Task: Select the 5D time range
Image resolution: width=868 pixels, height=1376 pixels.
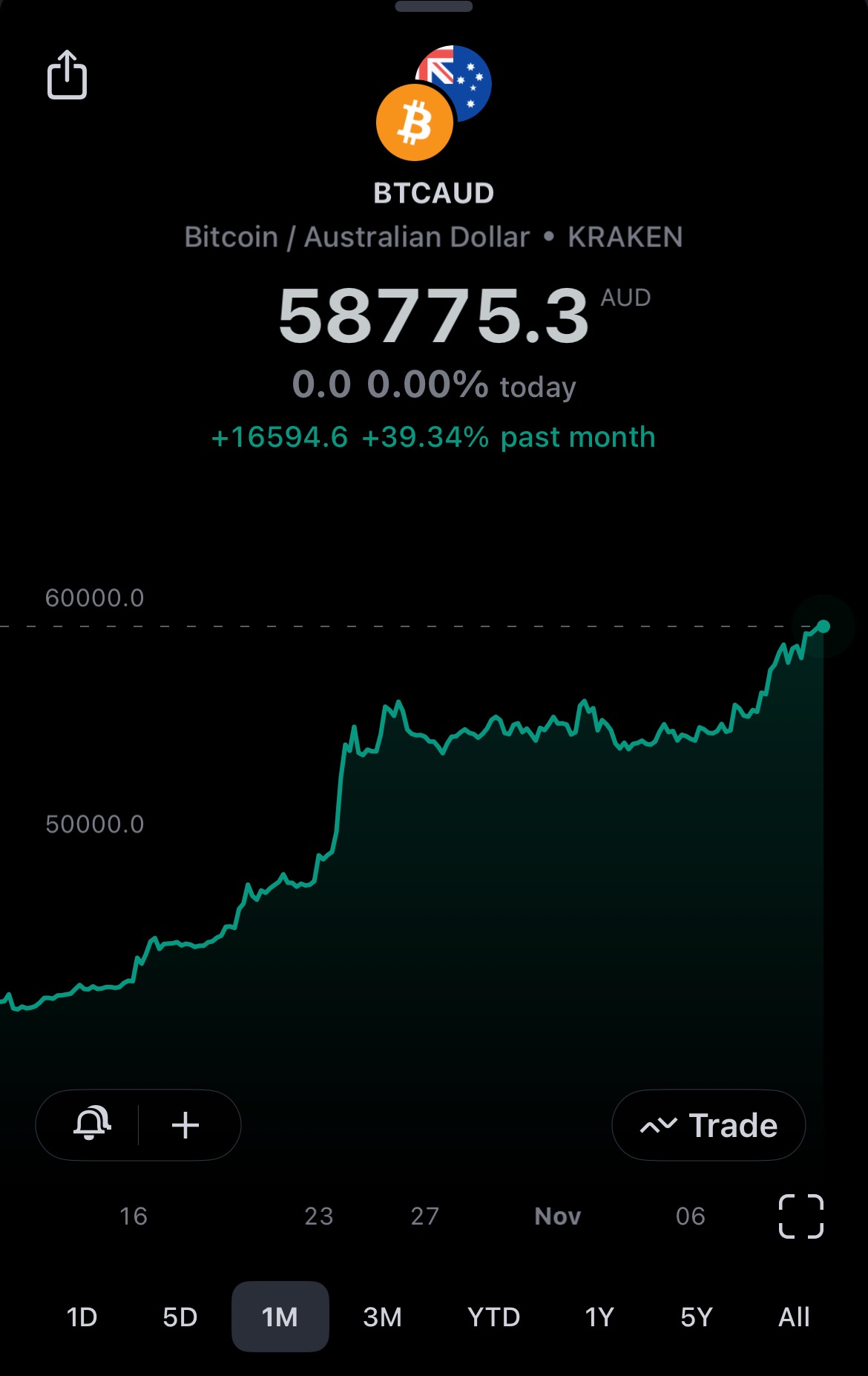Action: point(180,1317)
